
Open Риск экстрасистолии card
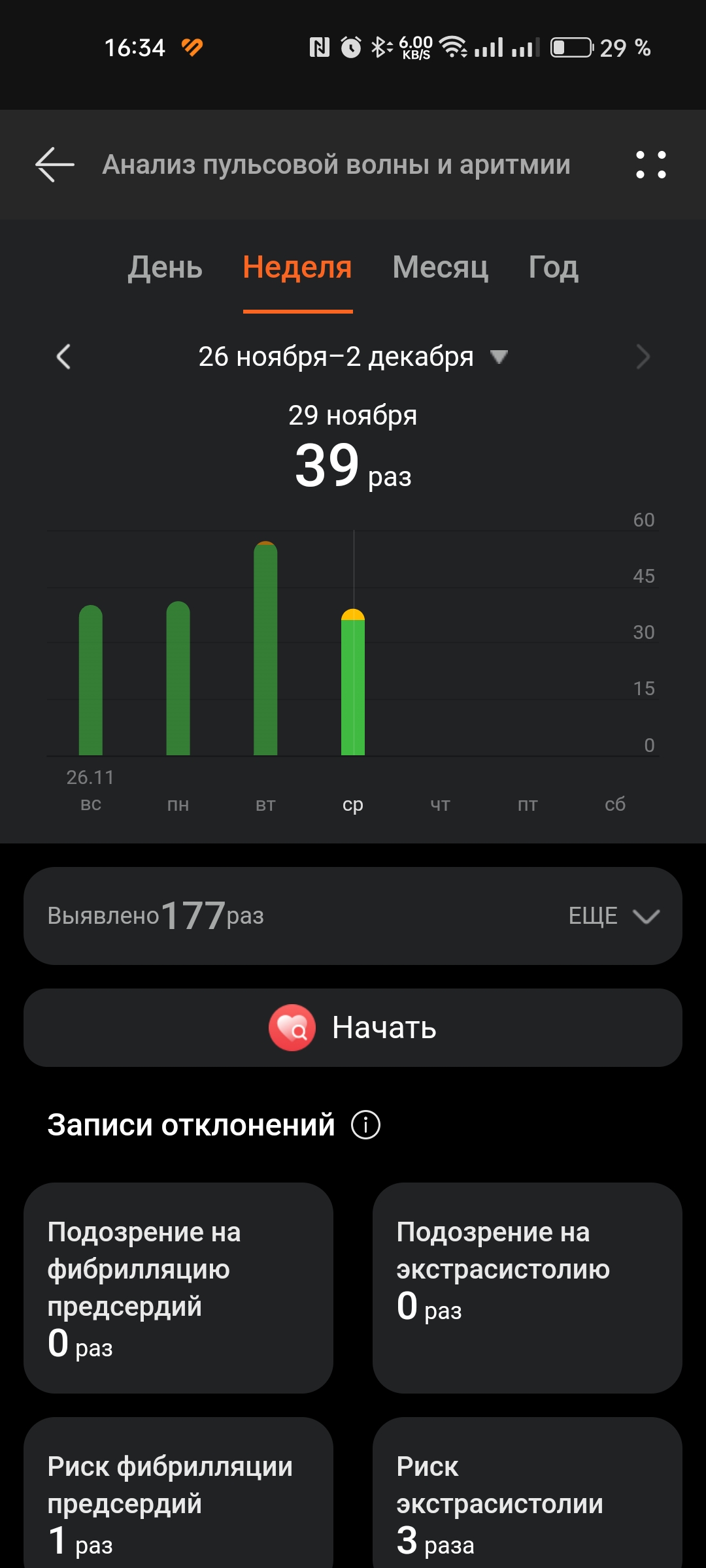click(x=528, y=1493)
